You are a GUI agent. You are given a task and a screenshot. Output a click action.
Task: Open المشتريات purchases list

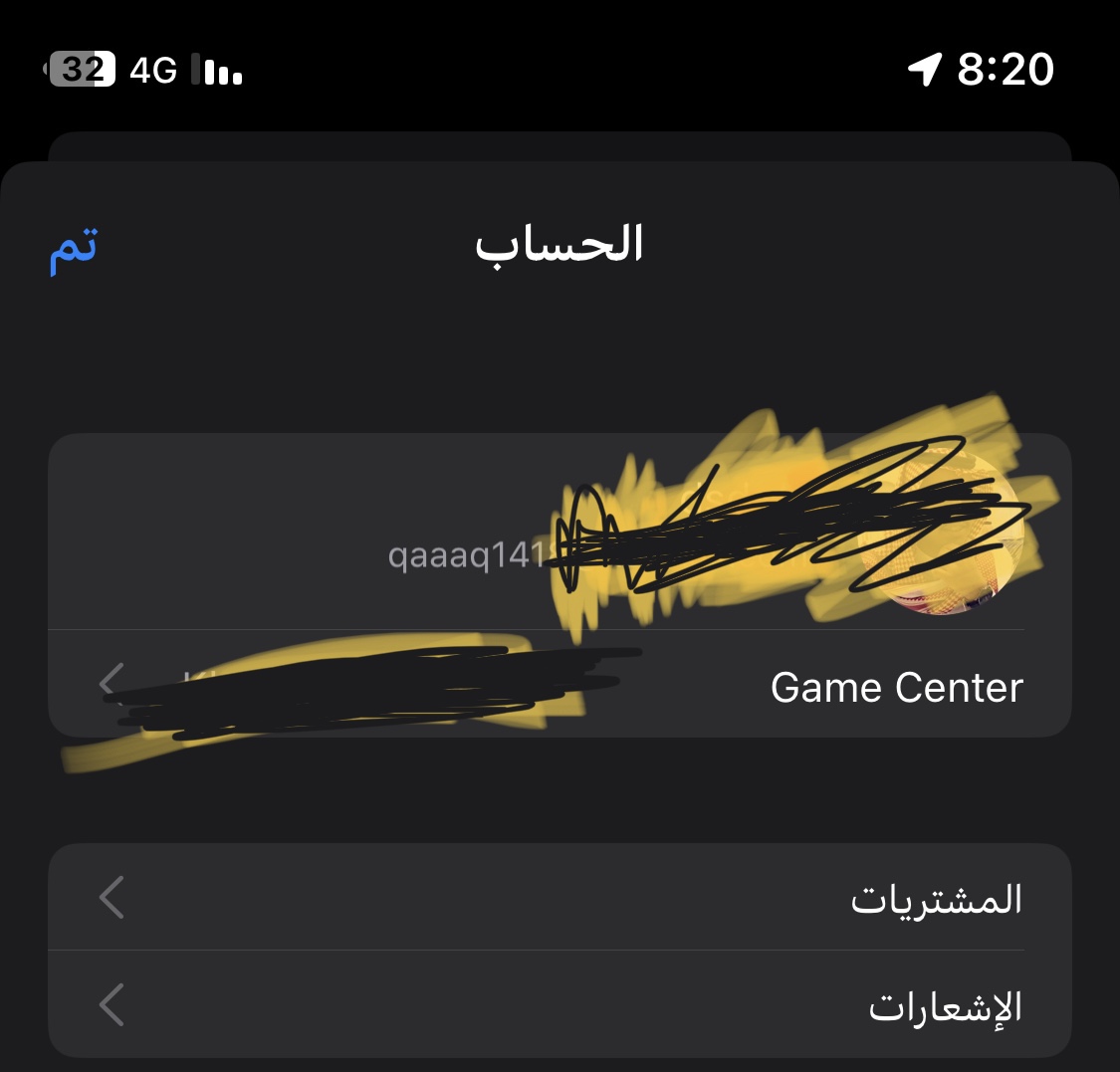[x=560, y=898]
